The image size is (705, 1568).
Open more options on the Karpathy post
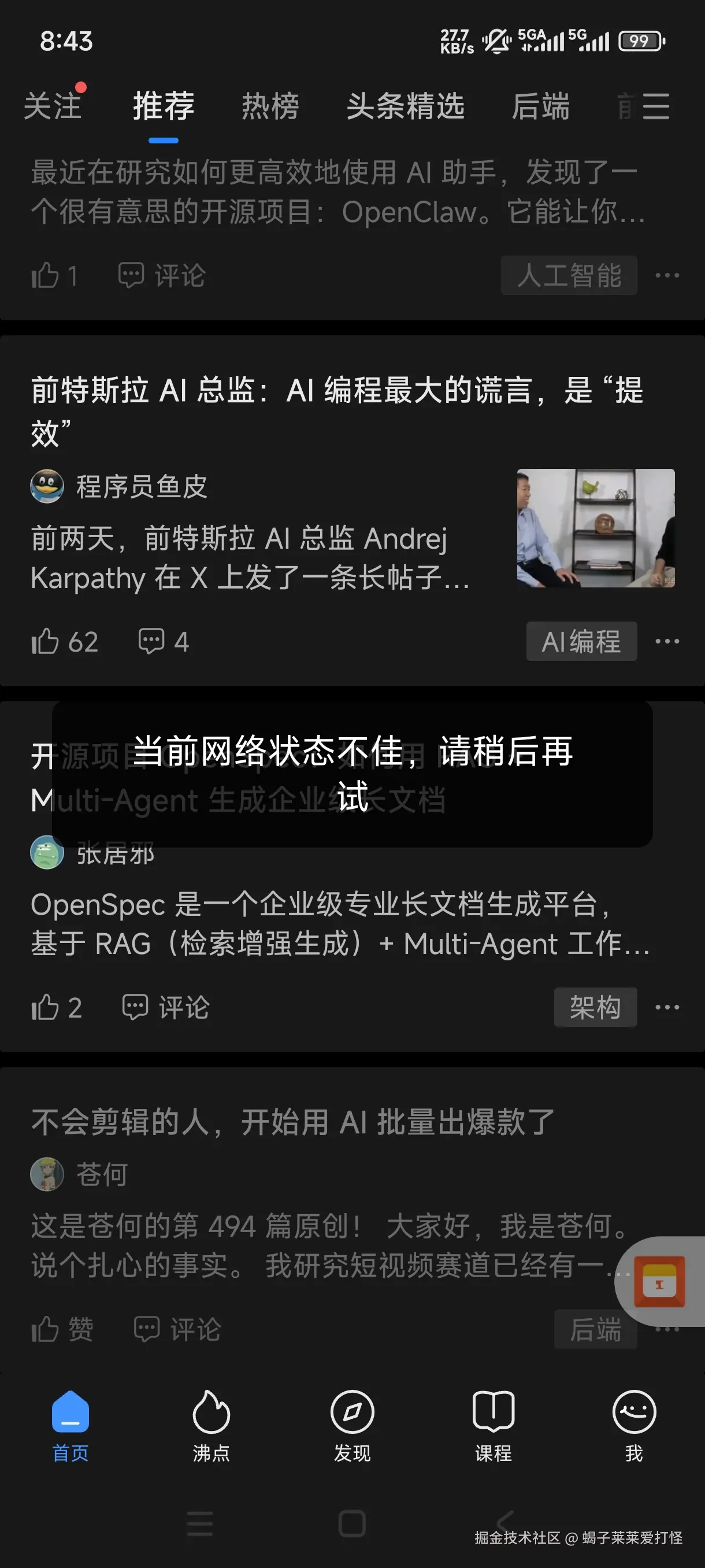667,641
